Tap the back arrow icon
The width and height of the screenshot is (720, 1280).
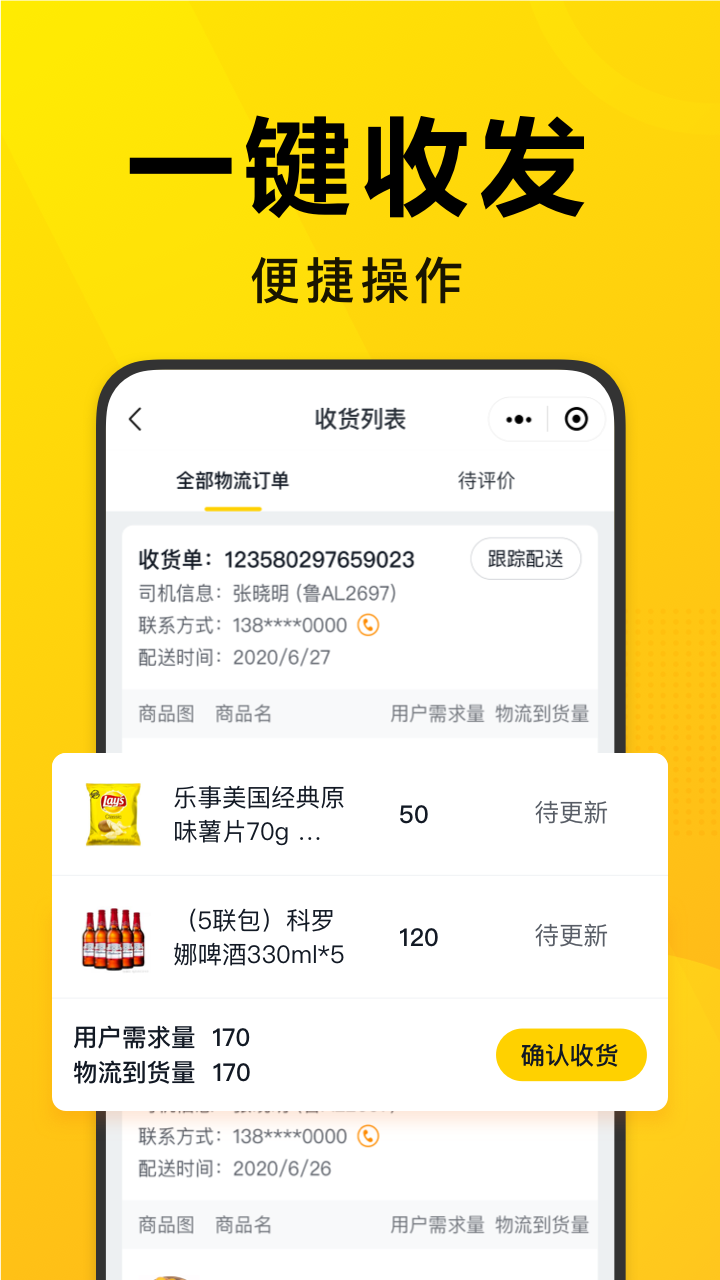[x=137, y=420]
